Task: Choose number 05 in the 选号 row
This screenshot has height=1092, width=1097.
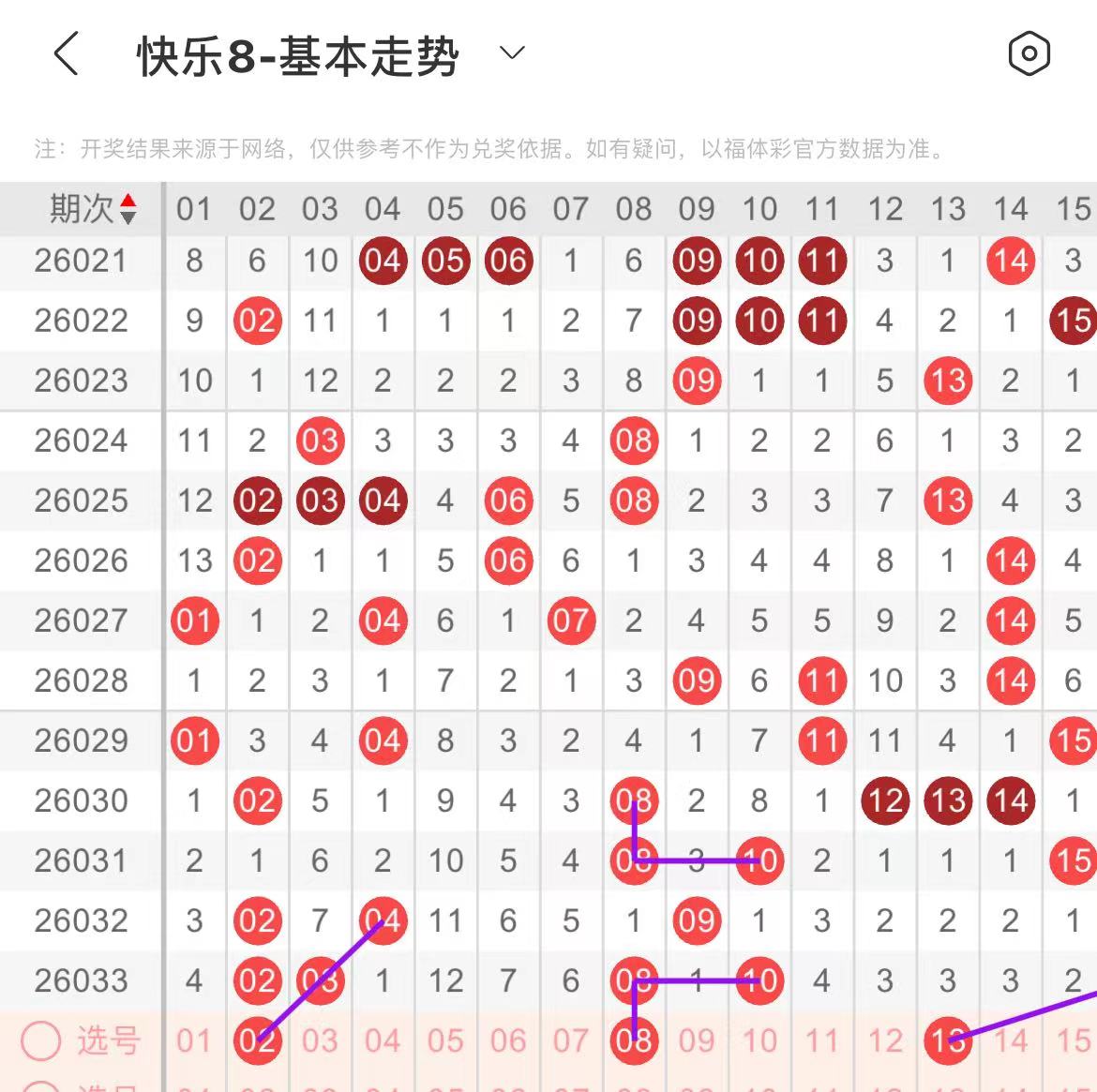Action: (445, 1040)
